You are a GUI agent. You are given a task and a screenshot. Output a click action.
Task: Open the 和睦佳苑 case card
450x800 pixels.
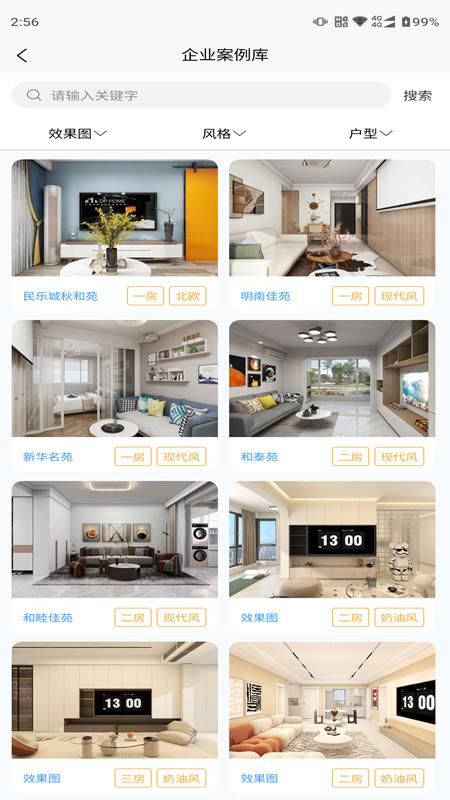click(115, 556)
